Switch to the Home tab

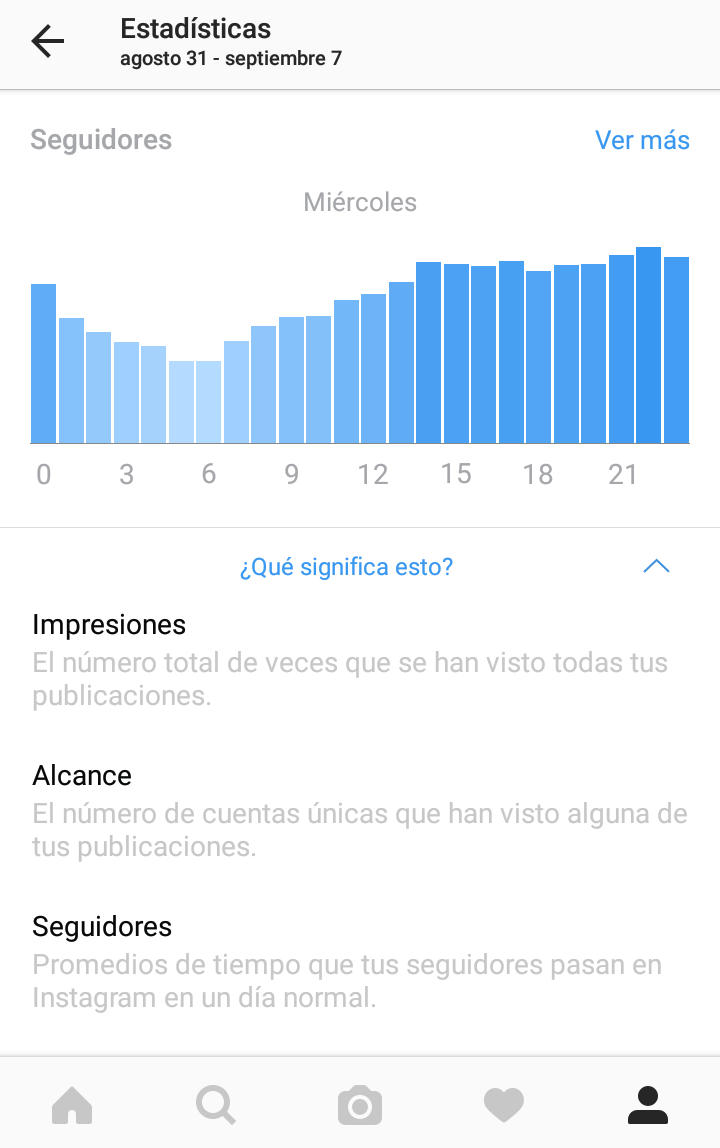(72, 1105)
